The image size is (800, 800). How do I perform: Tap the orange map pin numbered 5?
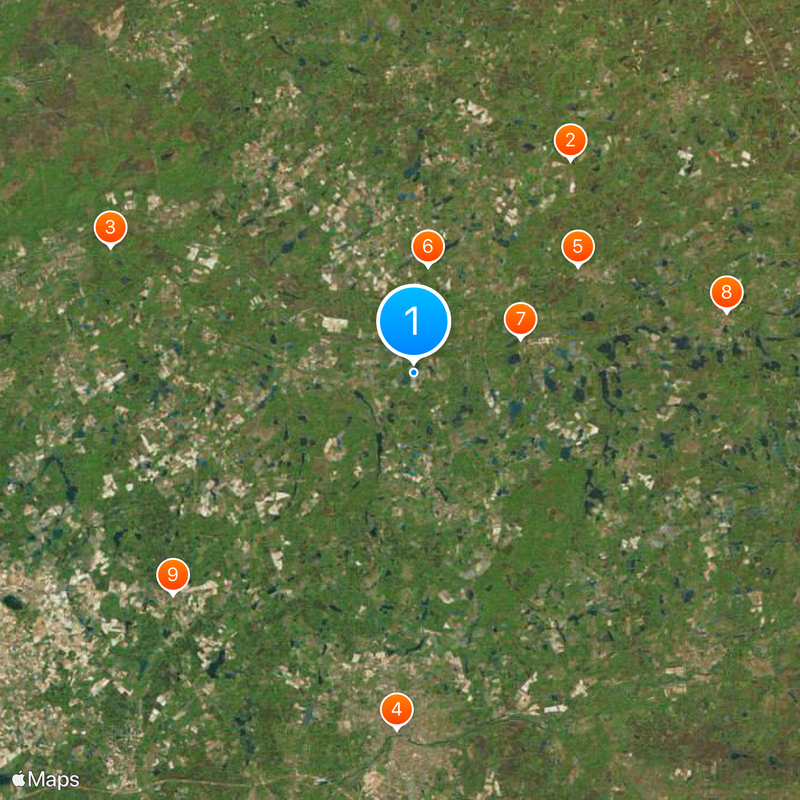[577, 246]
